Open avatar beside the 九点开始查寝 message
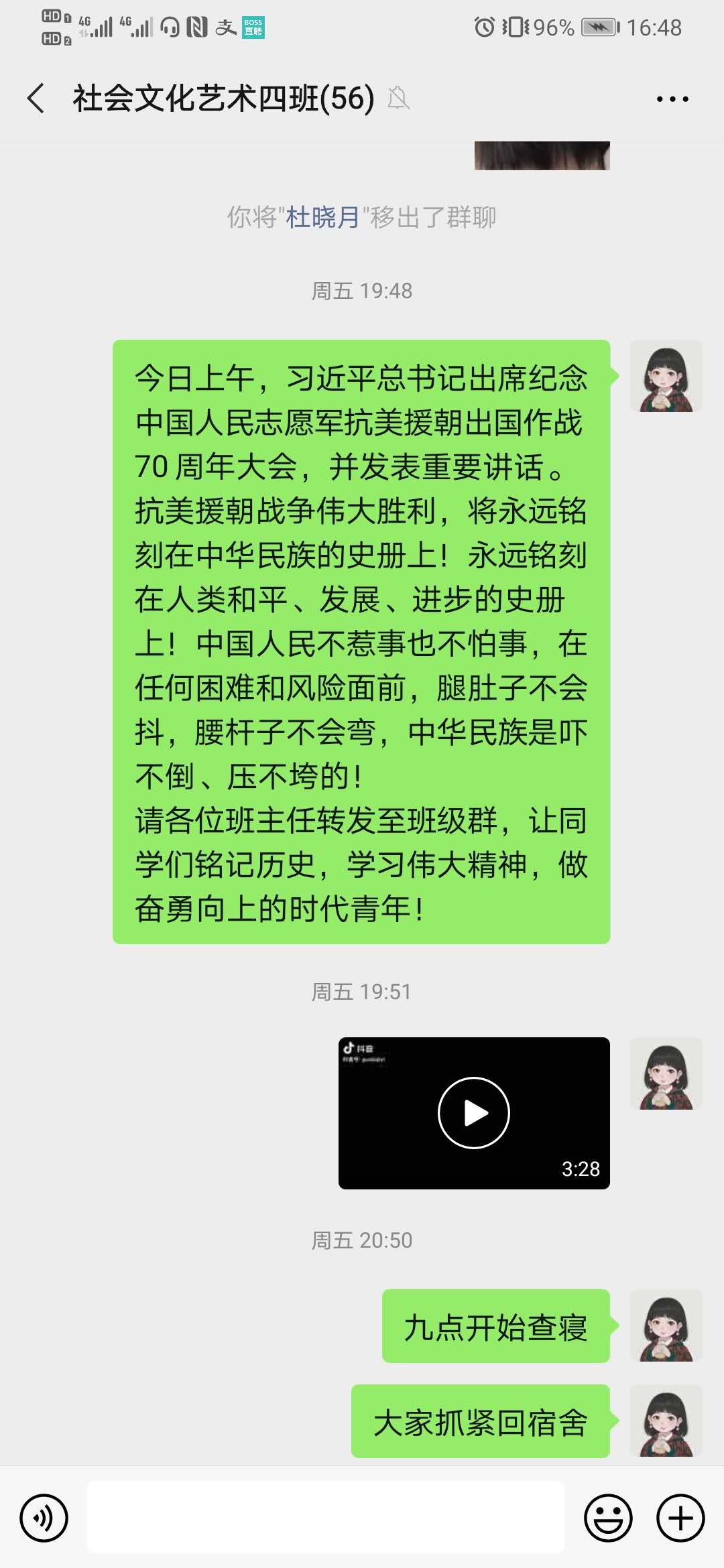Image resolution: width=724 pixels, height=1568 pixels. 666,1325
